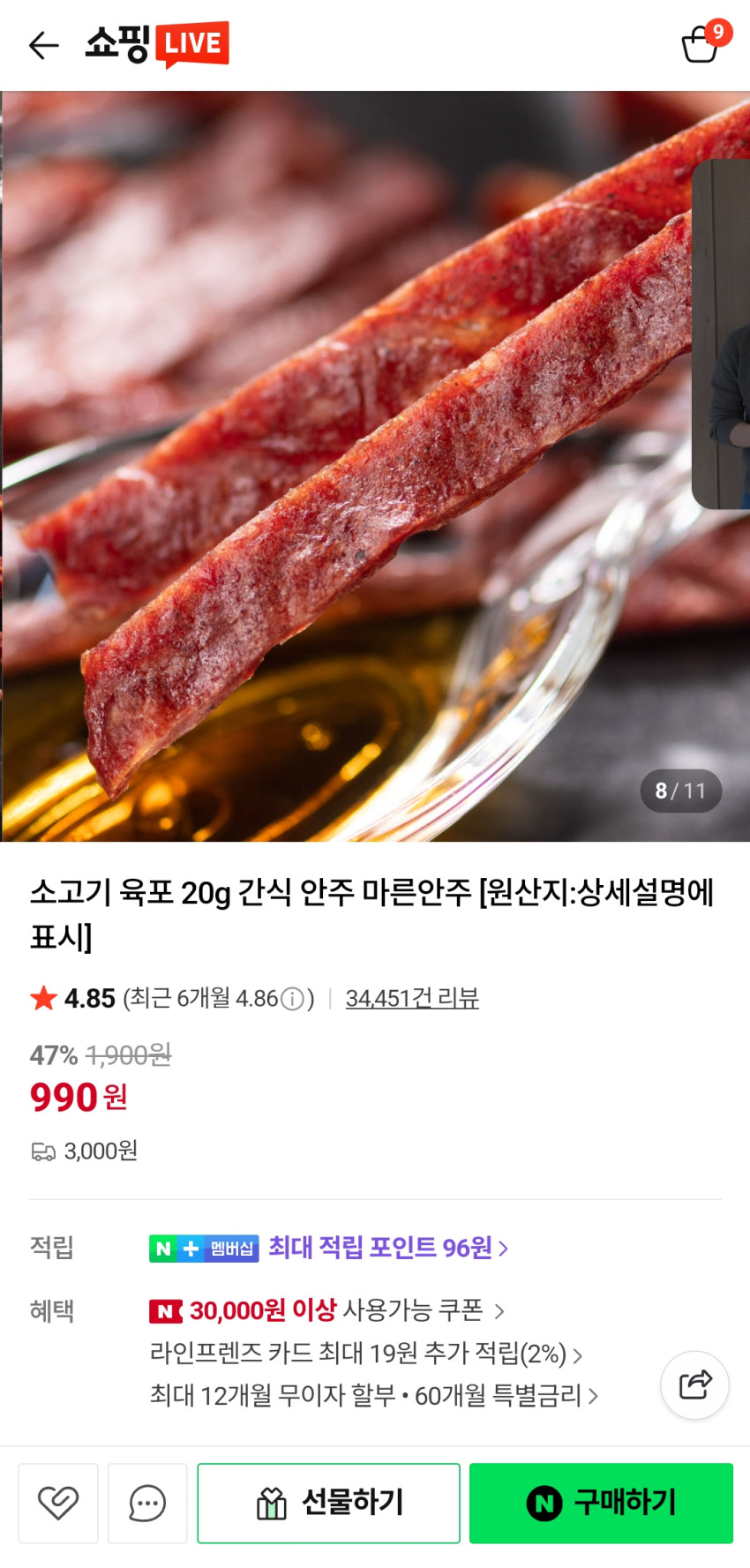View the 34,451건 리뷰 reviews

(x=412, y=998)
